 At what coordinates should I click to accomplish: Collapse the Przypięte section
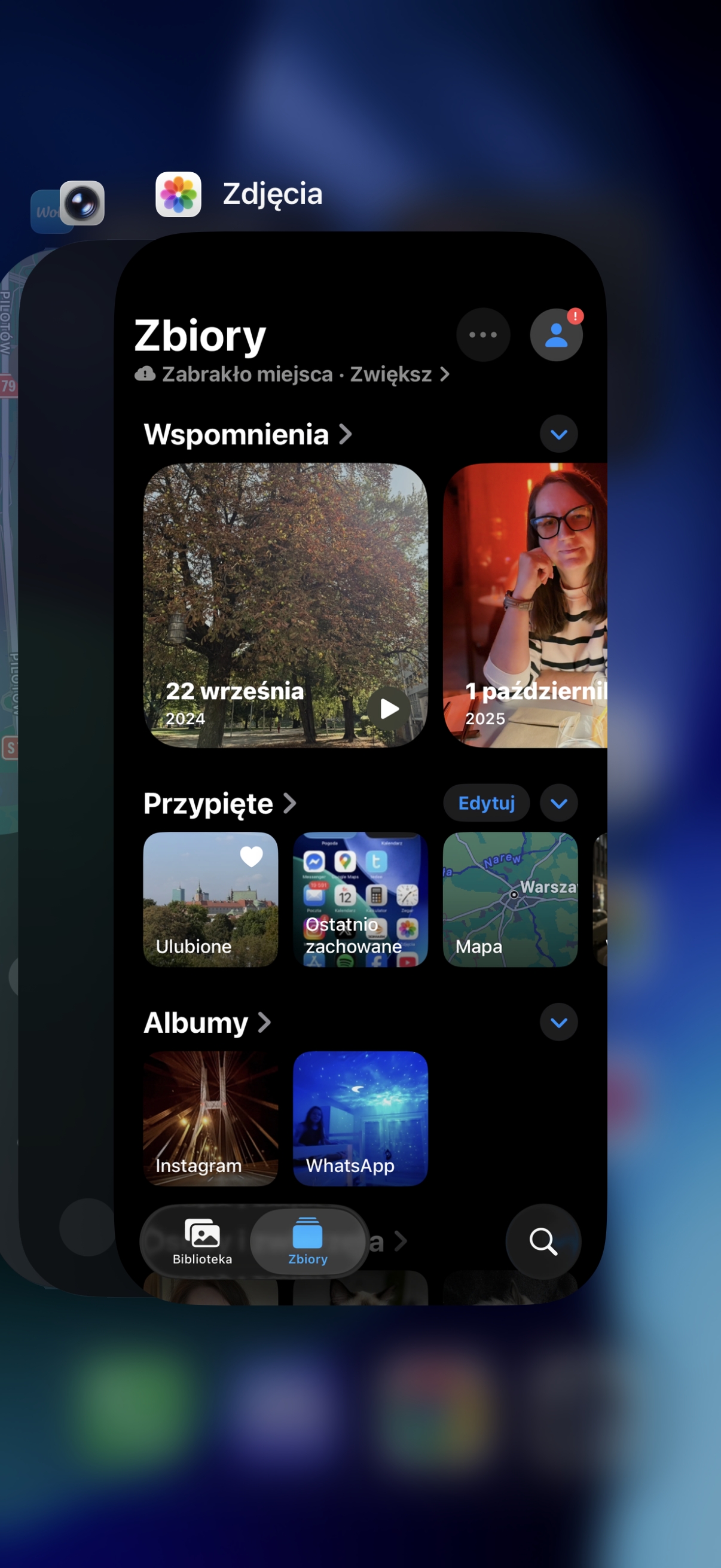point(558,804)
